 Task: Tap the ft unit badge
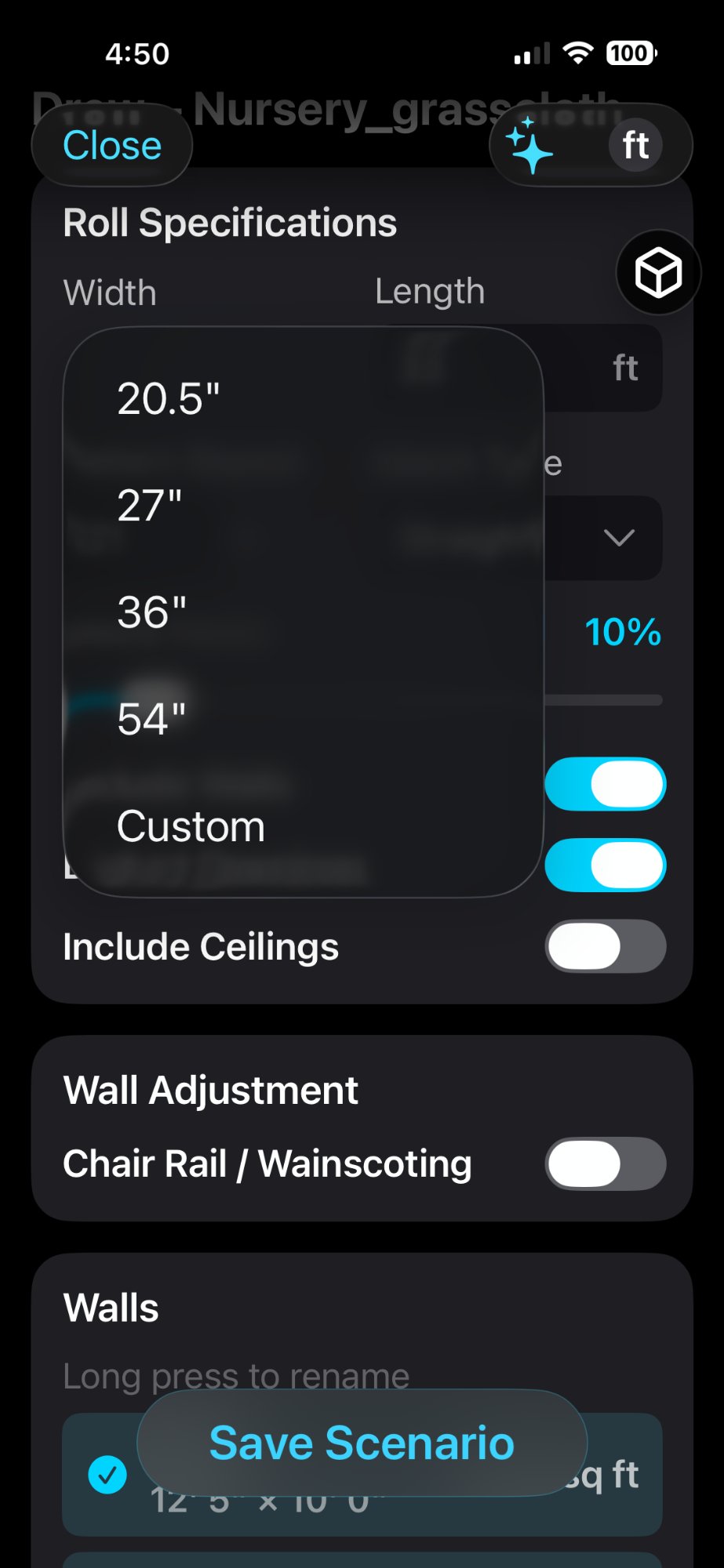pos(635,144)
